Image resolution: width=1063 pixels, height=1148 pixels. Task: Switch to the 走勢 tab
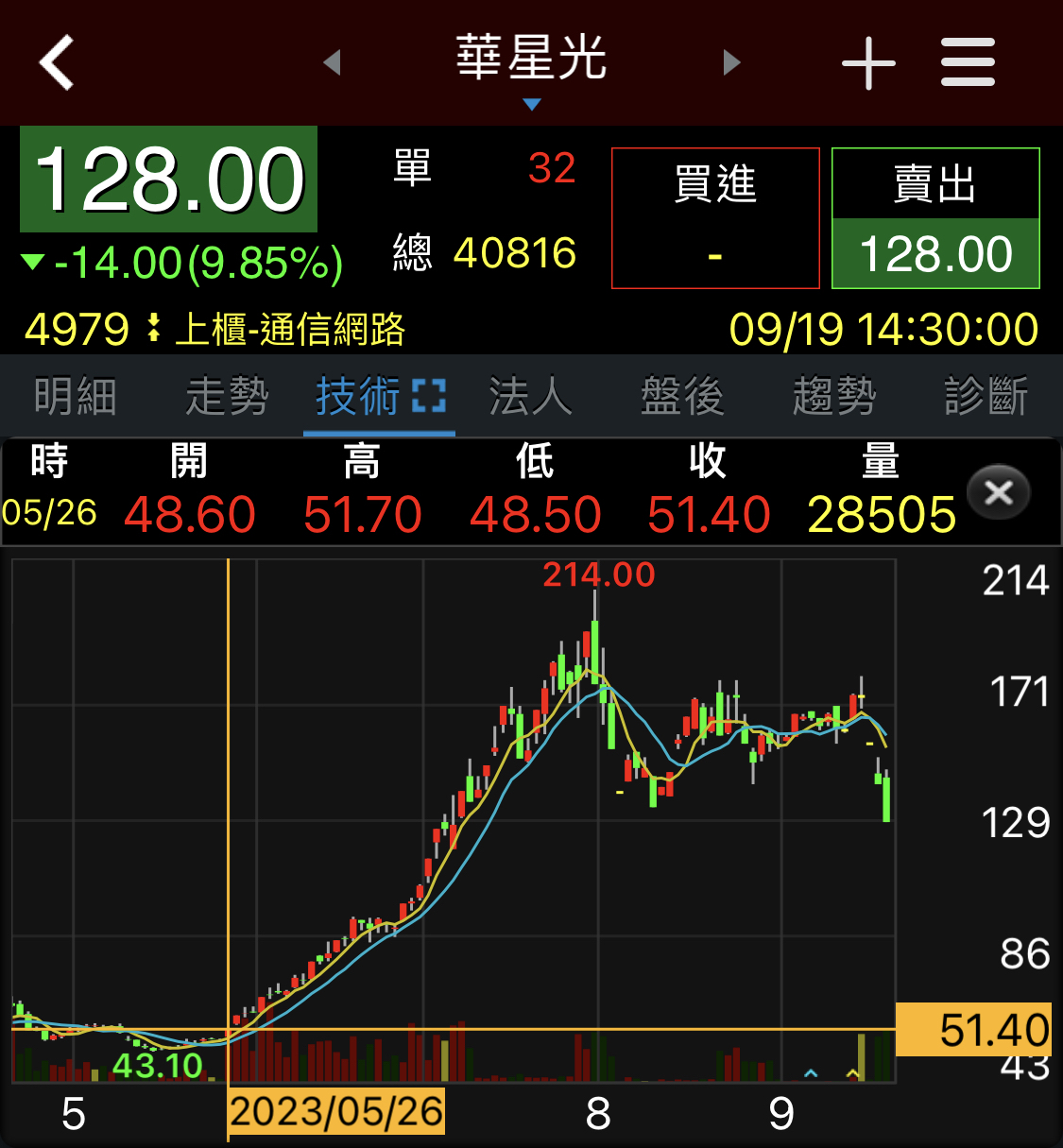coord(227,396)
